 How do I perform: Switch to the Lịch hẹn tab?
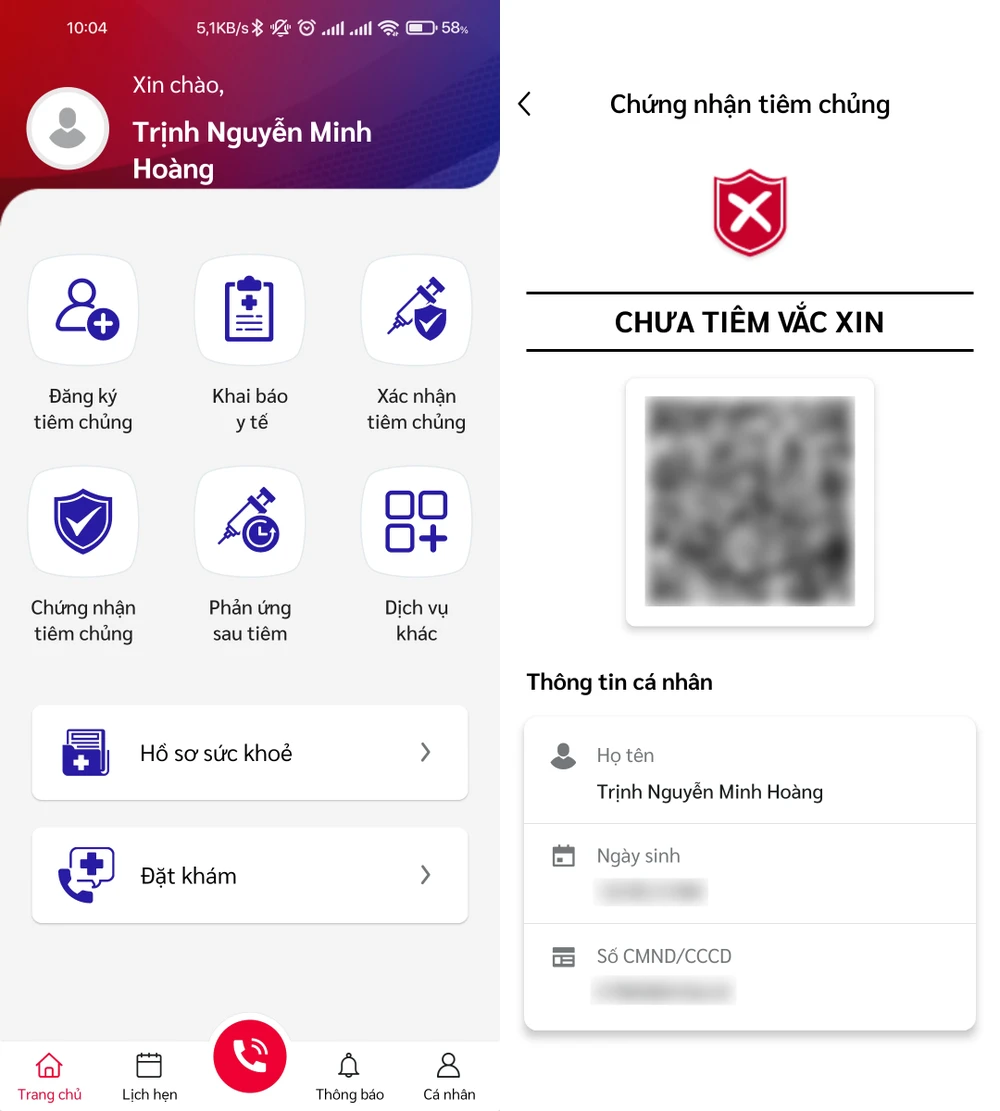point(149,1076)
